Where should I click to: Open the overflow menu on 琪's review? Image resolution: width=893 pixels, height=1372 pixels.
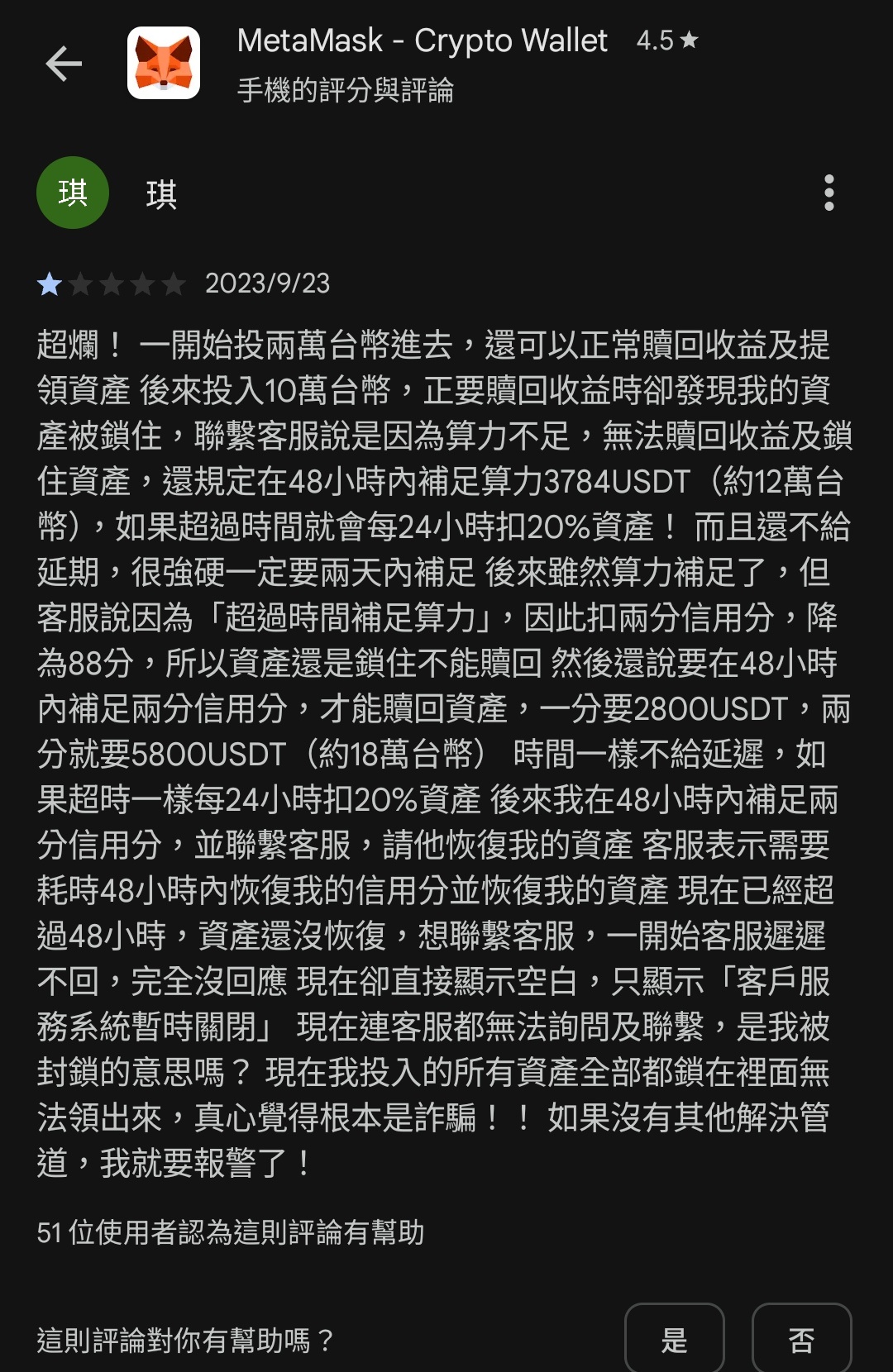(x=829, y=193)
